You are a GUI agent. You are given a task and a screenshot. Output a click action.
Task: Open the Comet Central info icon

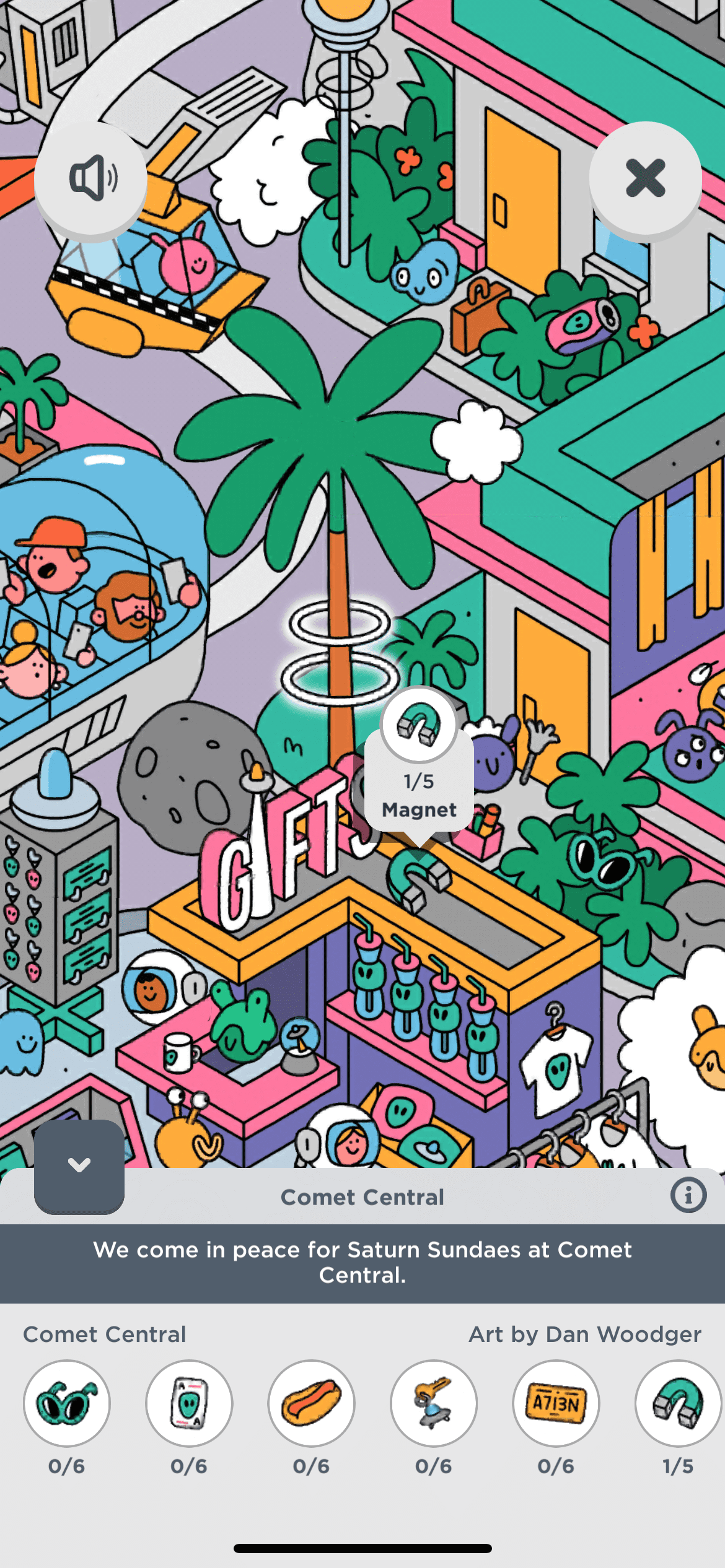click(688, 1195)
